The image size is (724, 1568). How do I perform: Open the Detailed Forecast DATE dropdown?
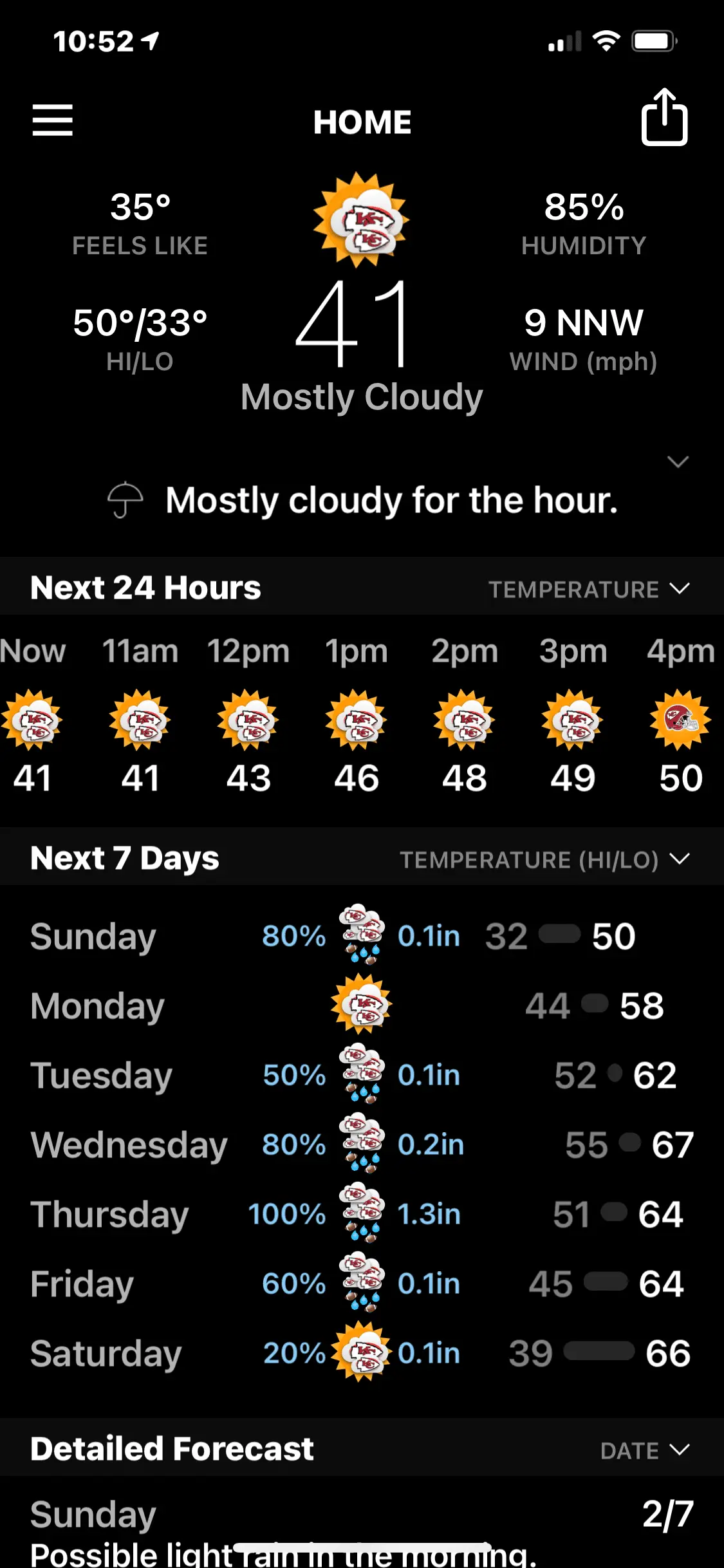coord(644,1450)
